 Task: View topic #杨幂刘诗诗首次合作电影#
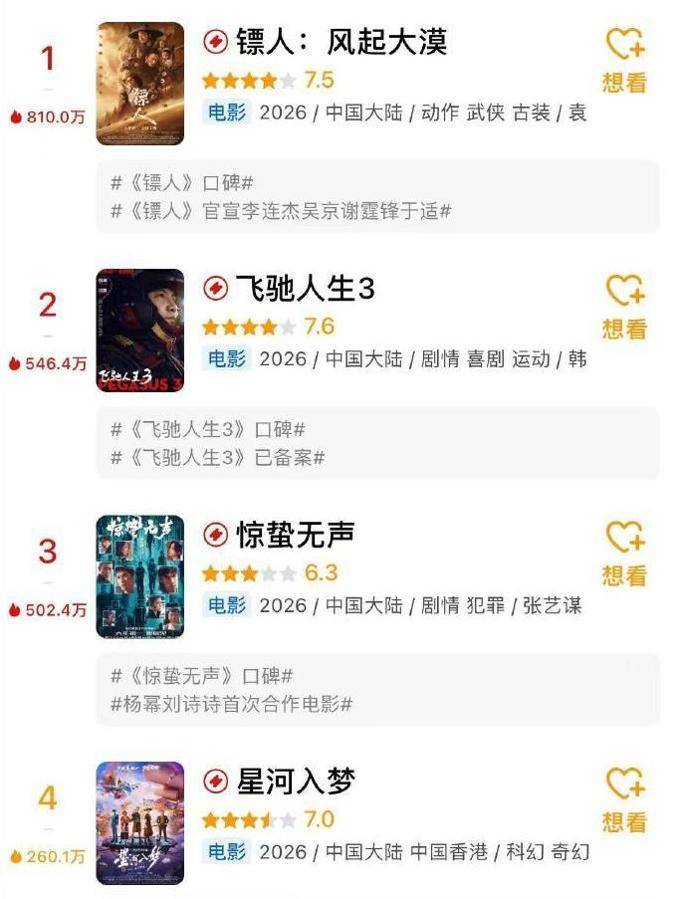(x=231, y=704)
